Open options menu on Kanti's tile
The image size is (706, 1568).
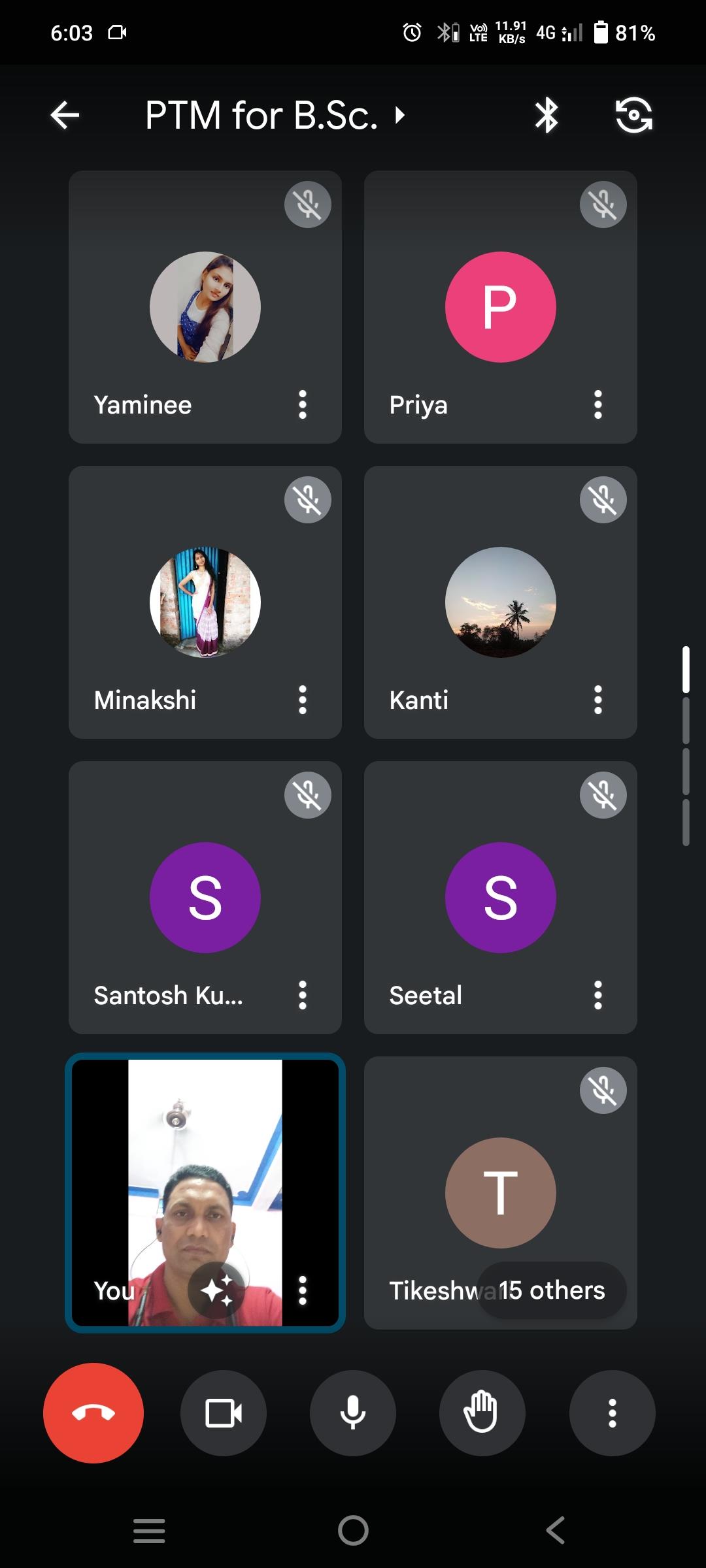598,700
